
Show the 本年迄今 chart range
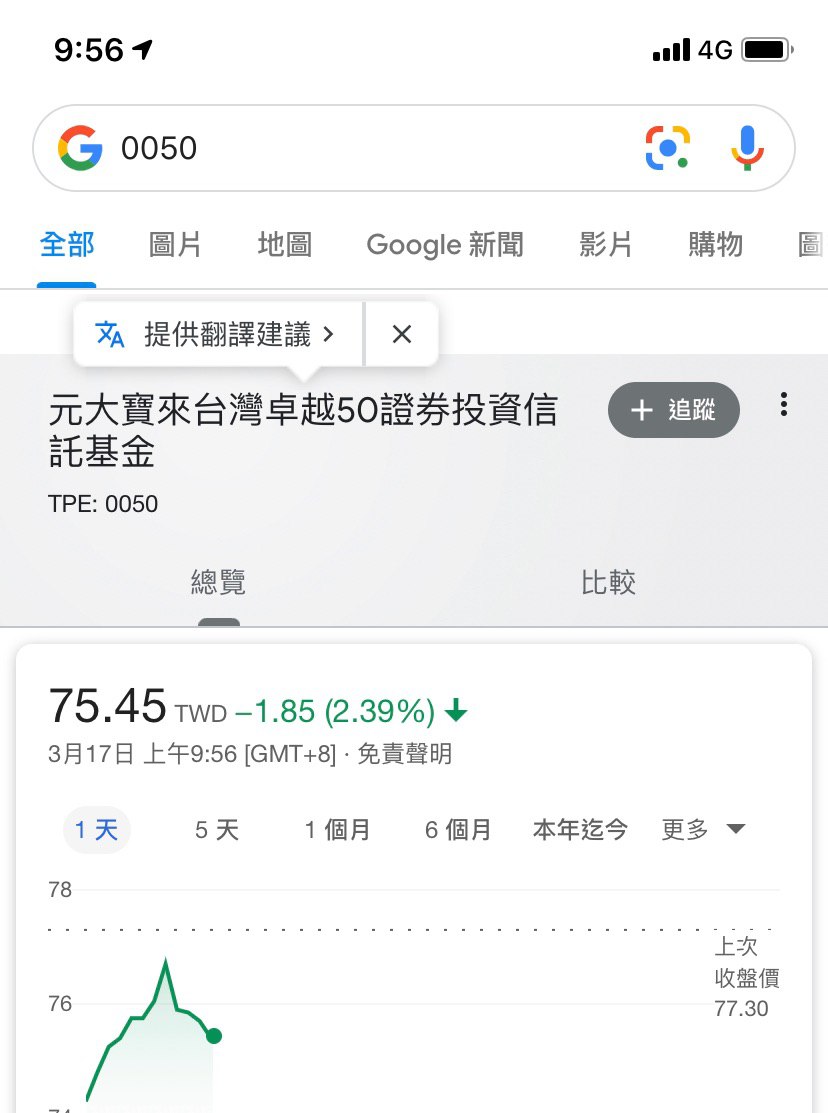point(580,830)
